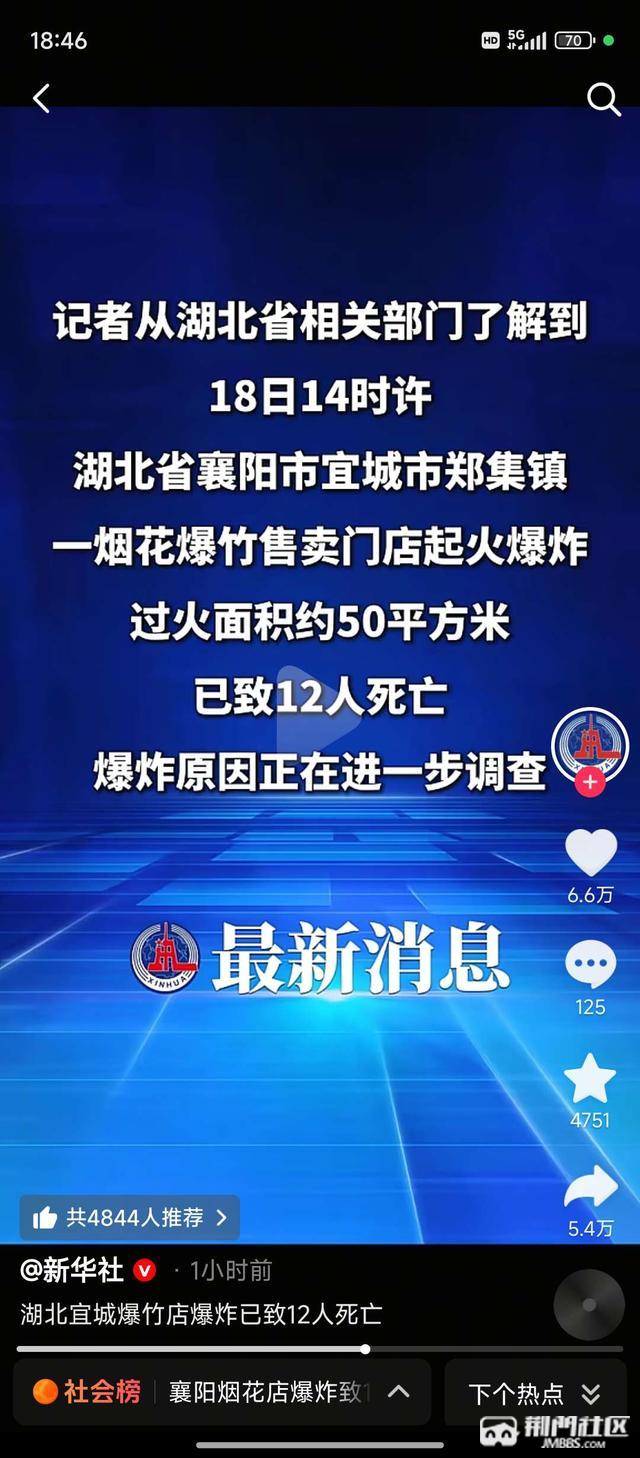Open search with the magnifier icon
Viewport: 640px width, 1458px height.
click(603, 99)
